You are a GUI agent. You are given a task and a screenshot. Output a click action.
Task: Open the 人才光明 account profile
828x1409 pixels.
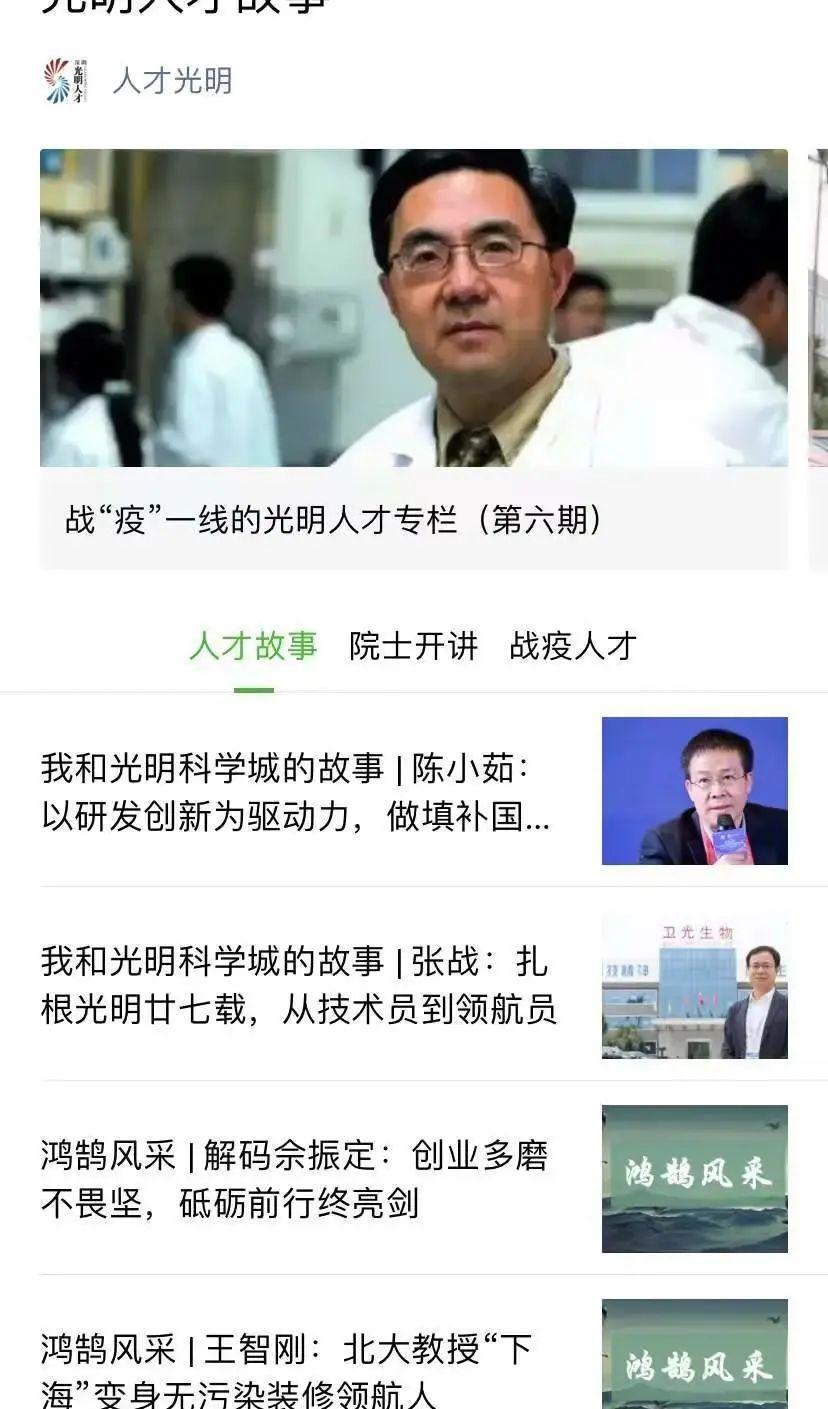171,81
